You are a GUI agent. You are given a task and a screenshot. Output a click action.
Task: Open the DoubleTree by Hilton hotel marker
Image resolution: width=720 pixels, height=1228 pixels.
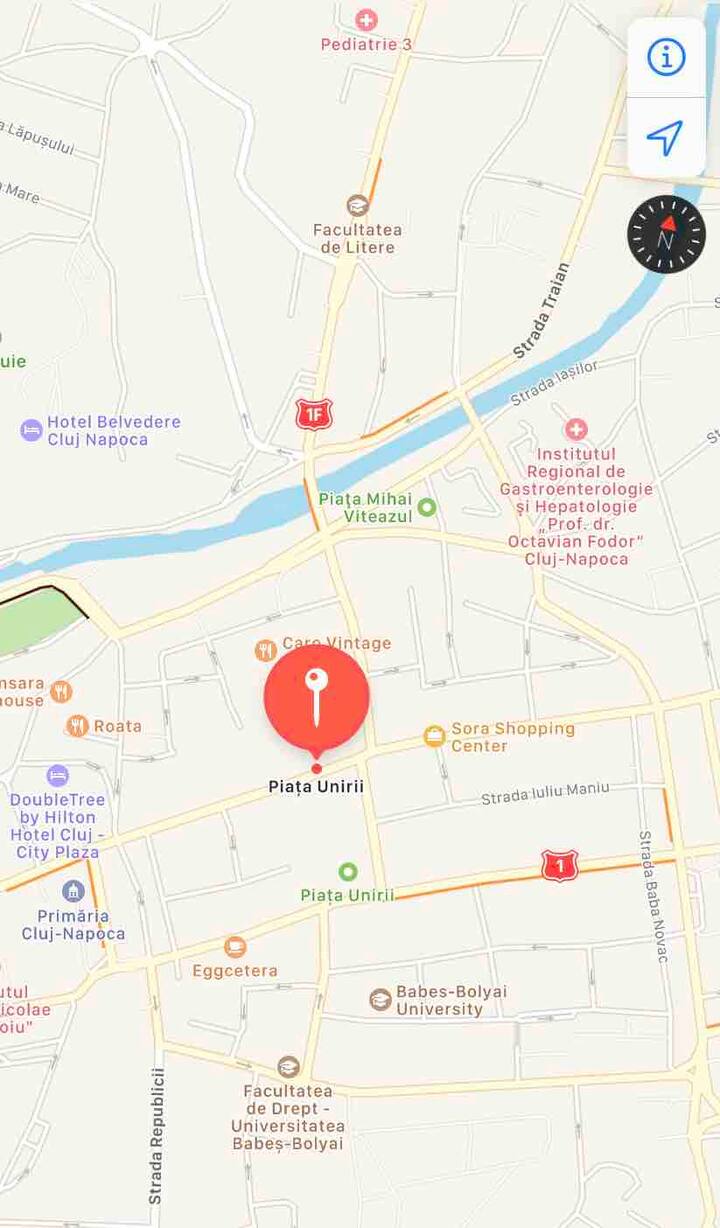point(58,776)
